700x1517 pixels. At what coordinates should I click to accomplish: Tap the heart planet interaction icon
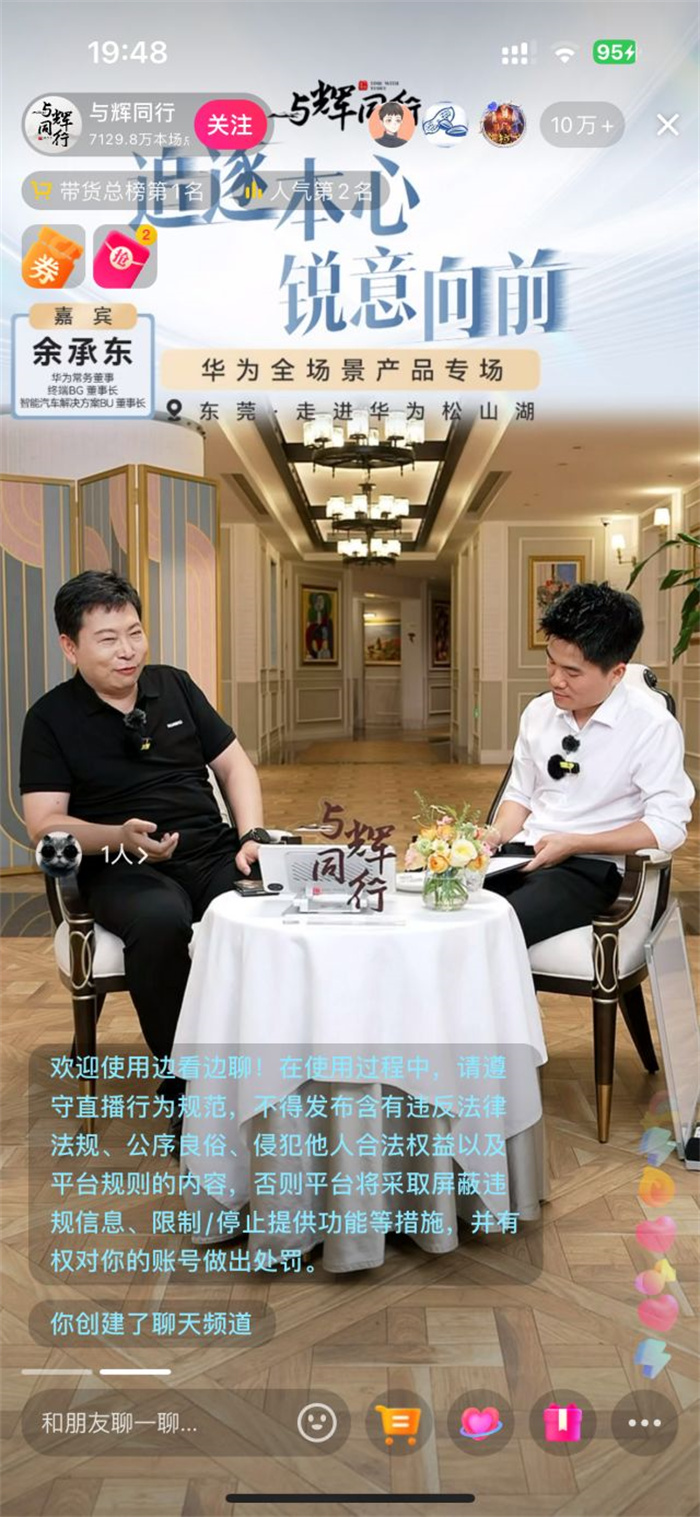tap(480, 1422)
